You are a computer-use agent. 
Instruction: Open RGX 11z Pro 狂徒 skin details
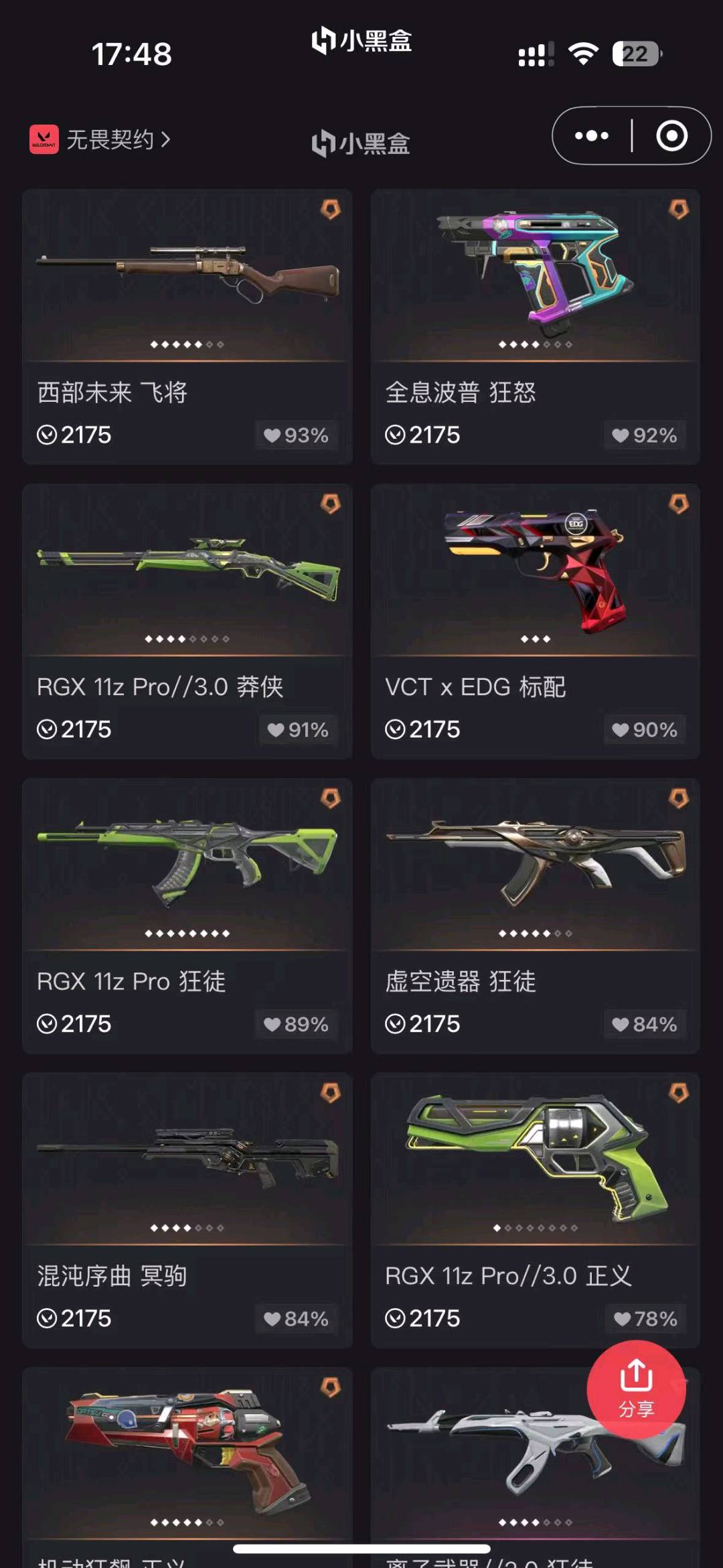187,916
